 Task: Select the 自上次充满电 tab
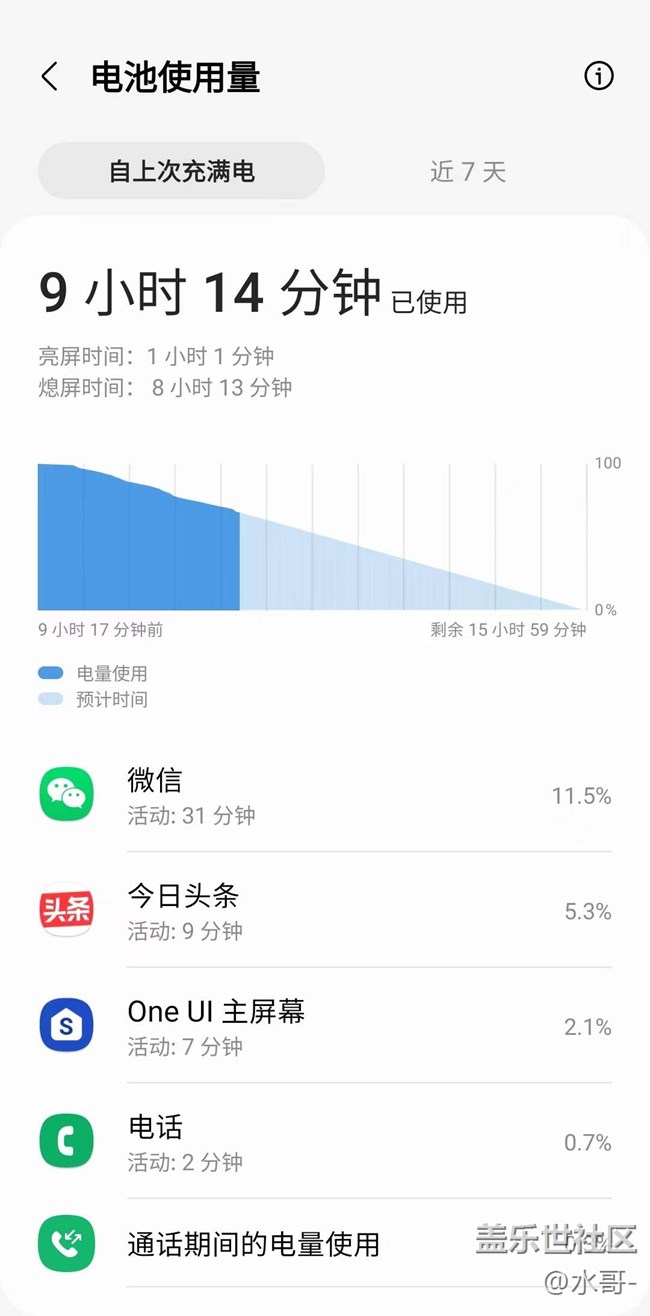(x=181, y=171)
